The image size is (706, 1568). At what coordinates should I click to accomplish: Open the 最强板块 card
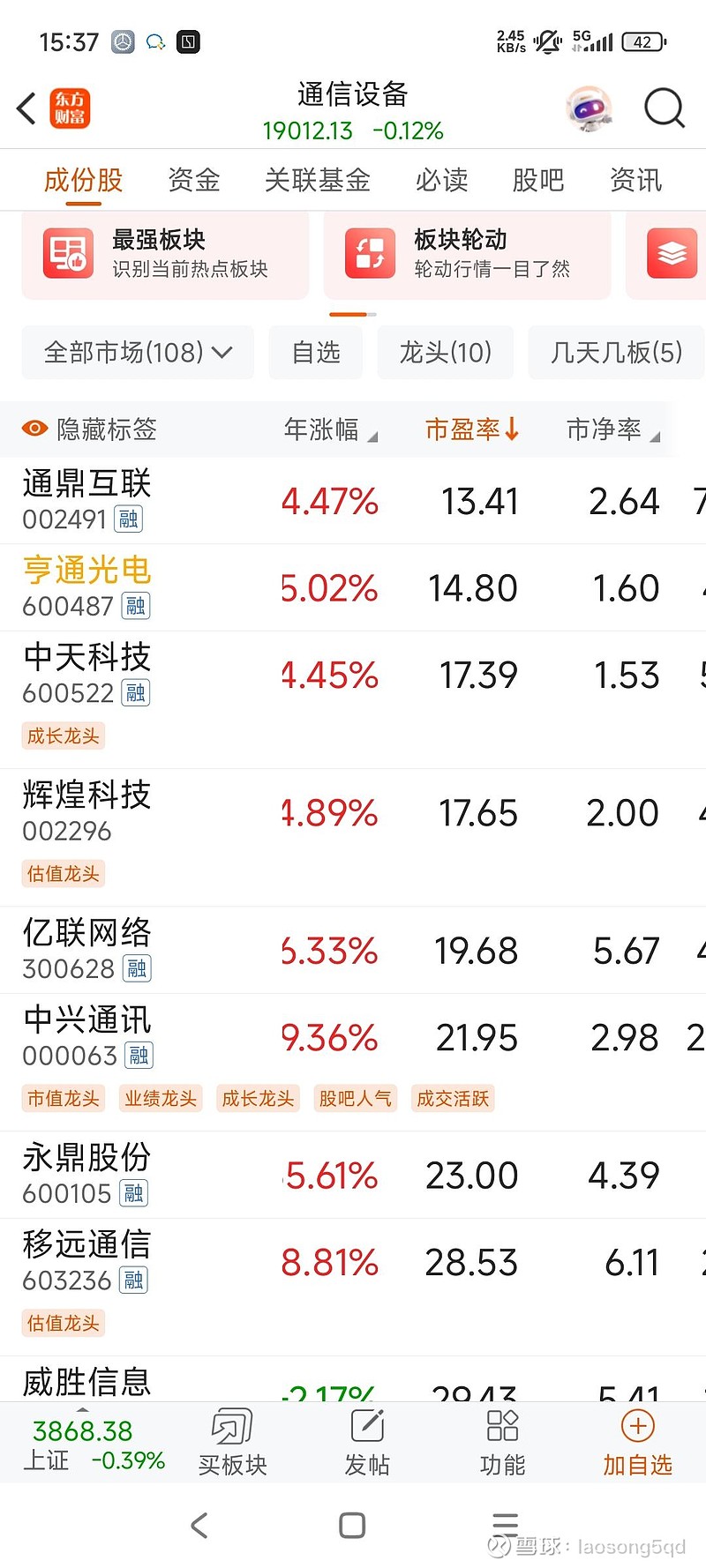(166, 255)
